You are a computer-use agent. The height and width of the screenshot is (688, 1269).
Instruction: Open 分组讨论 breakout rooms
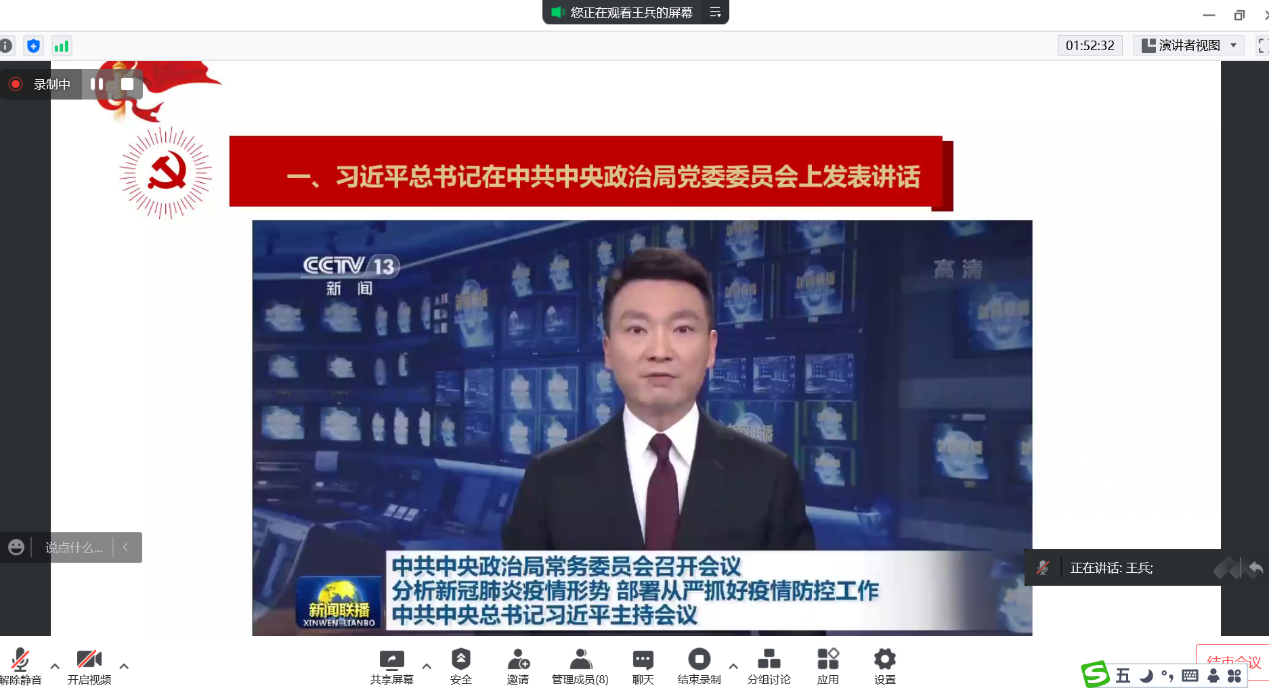[x=769, y=665]
